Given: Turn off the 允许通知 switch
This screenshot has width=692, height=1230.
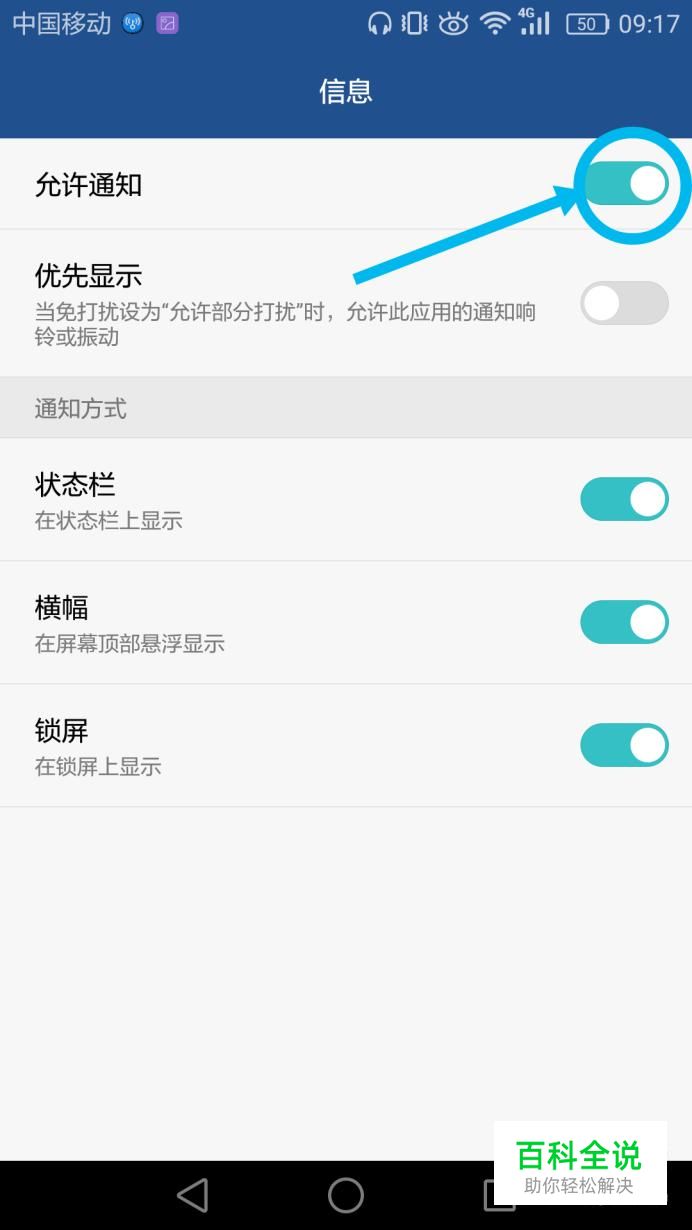Looking at the screenshot, I should click(x=625, y=184).
